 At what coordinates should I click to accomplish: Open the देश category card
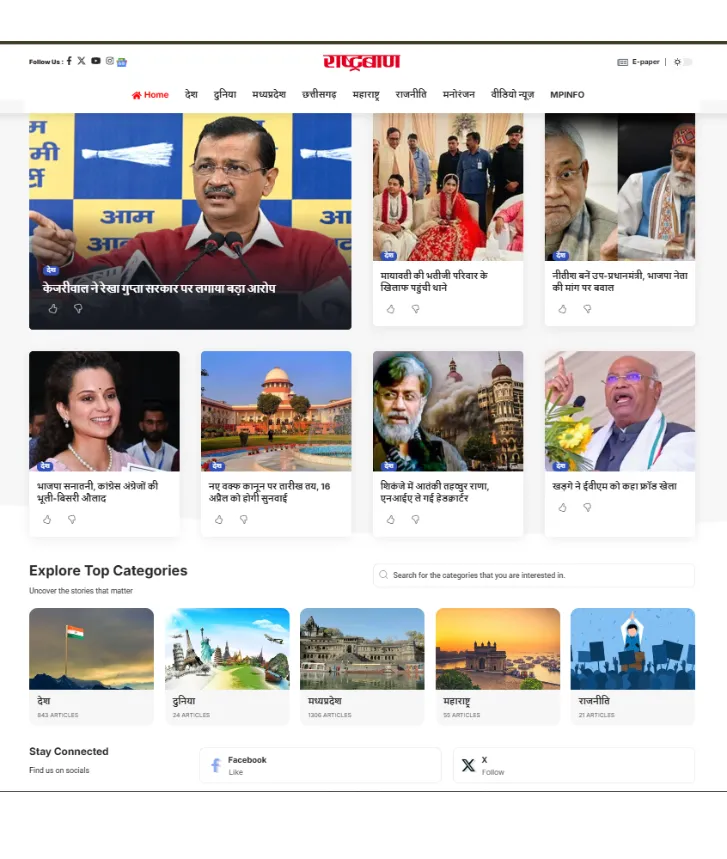(x=91, y=664)
